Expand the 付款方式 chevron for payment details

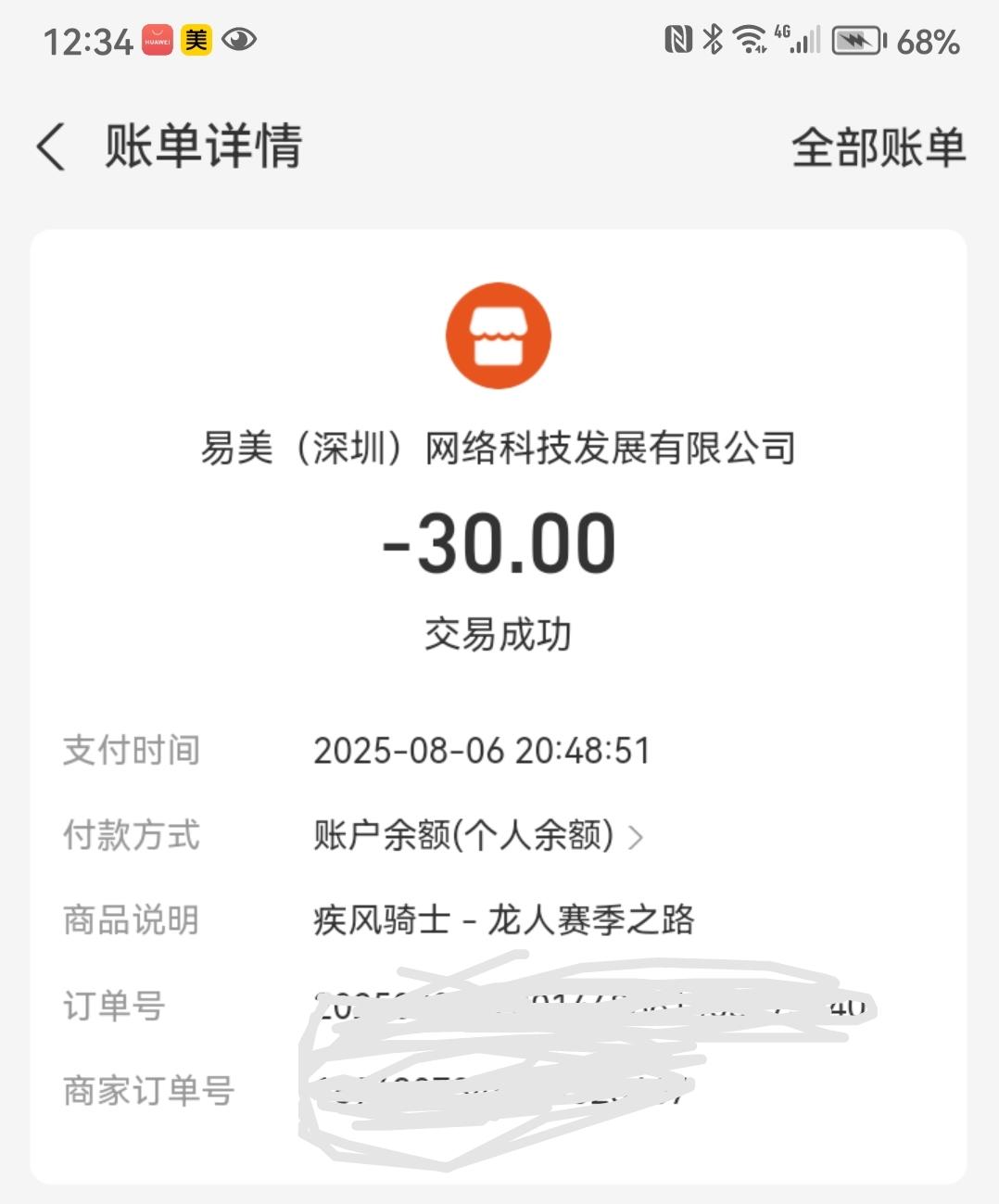(x=637, y=837)
